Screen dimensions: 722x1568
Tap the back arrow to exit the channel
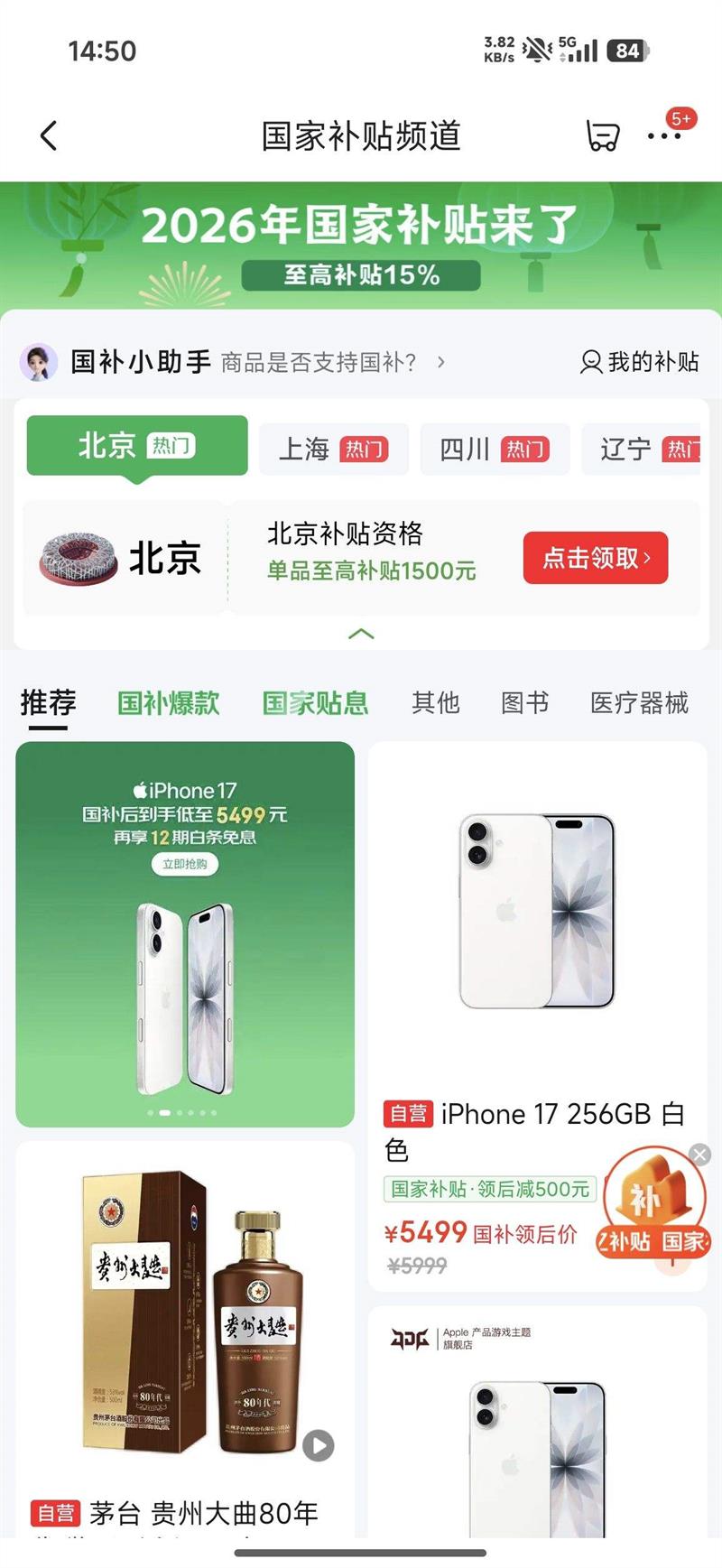(48, 134)
